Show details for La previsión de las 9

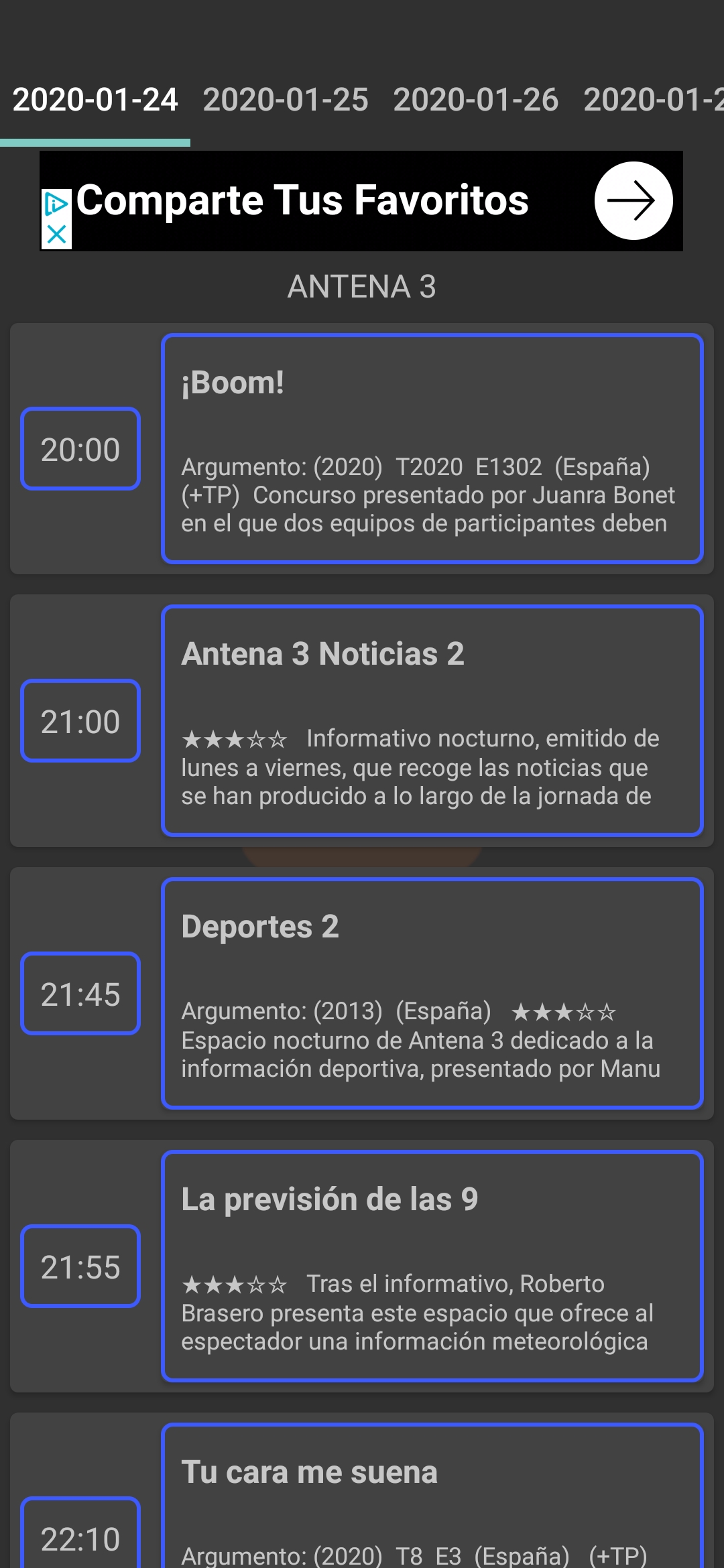(432, 1266)
